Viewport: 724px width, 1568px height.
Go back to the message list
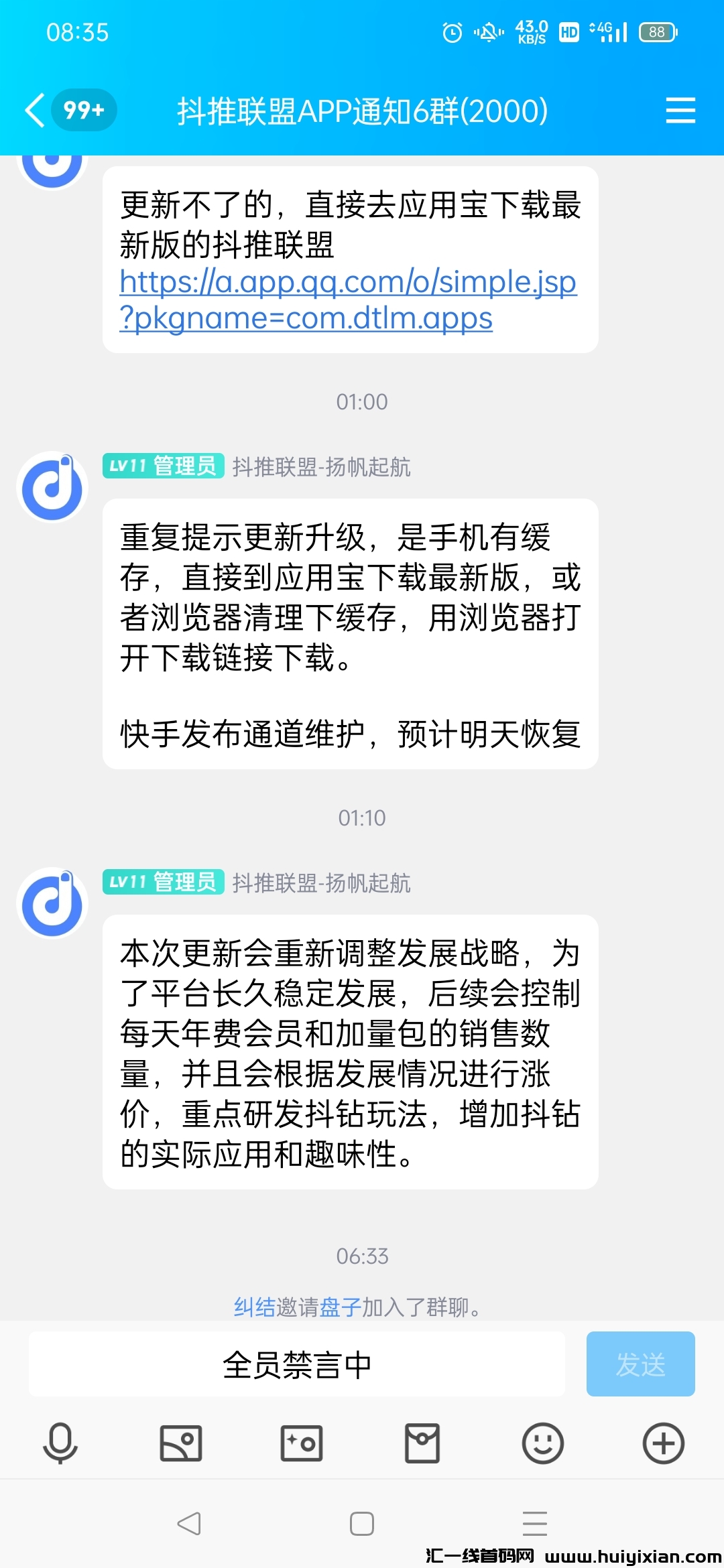point(35,110)
